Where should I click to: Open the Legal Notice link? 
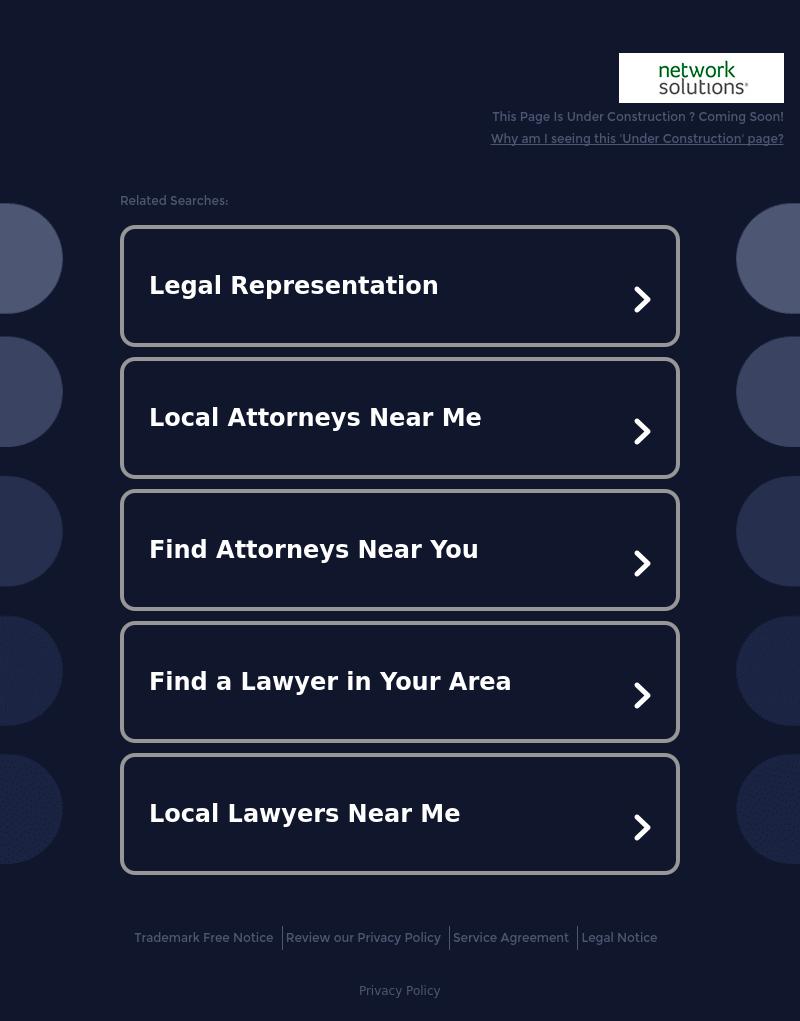click(619, 938)
